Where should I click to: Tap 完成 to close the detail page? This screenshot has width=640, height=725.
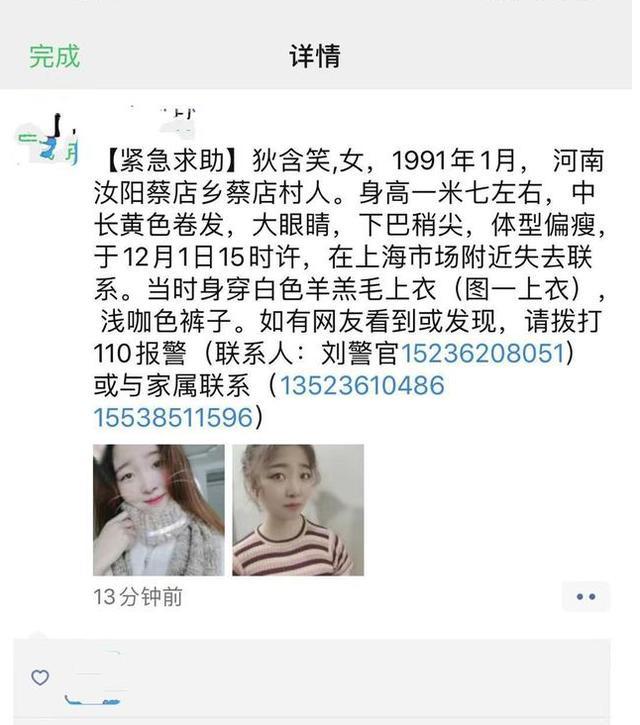tap(54, 56)
